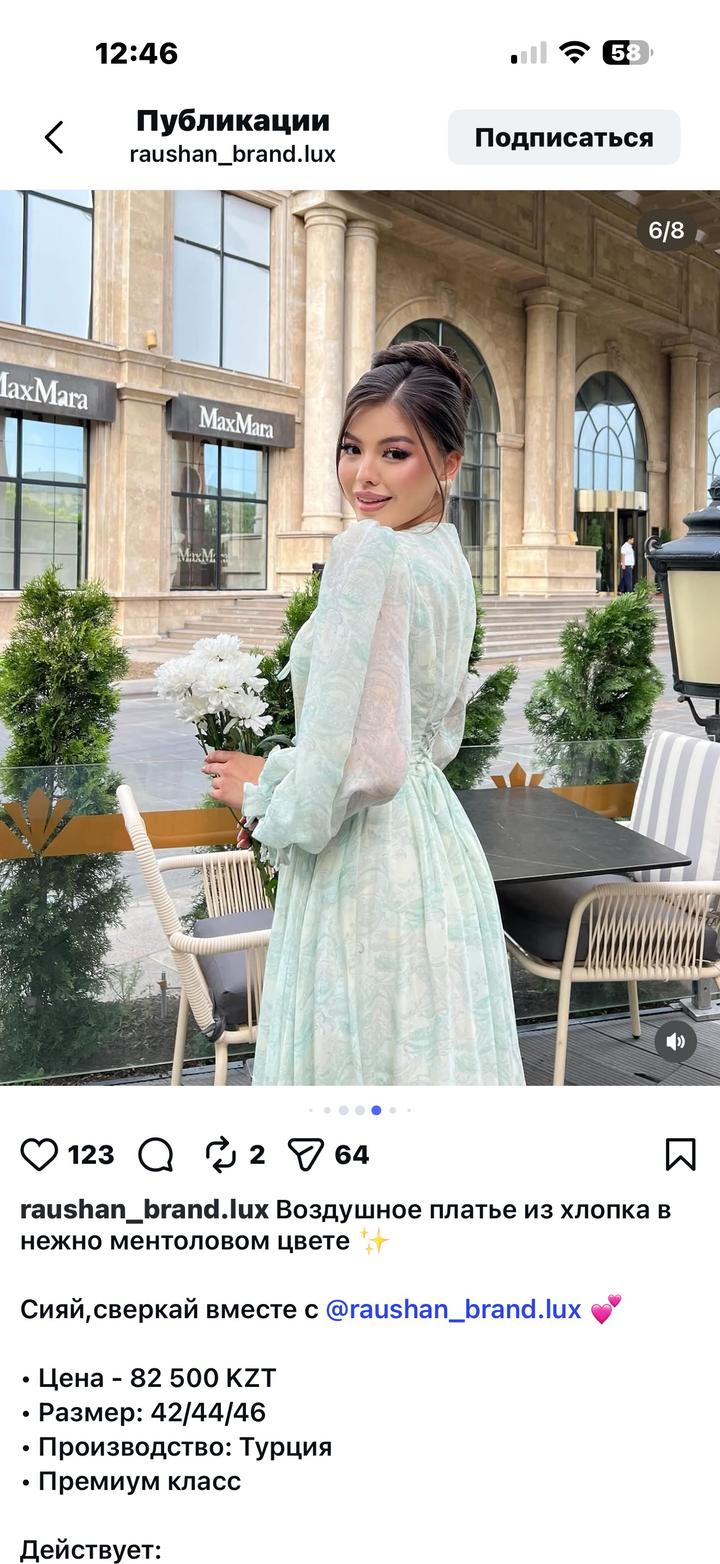Repost using the arrows icon

[220, 1155]
